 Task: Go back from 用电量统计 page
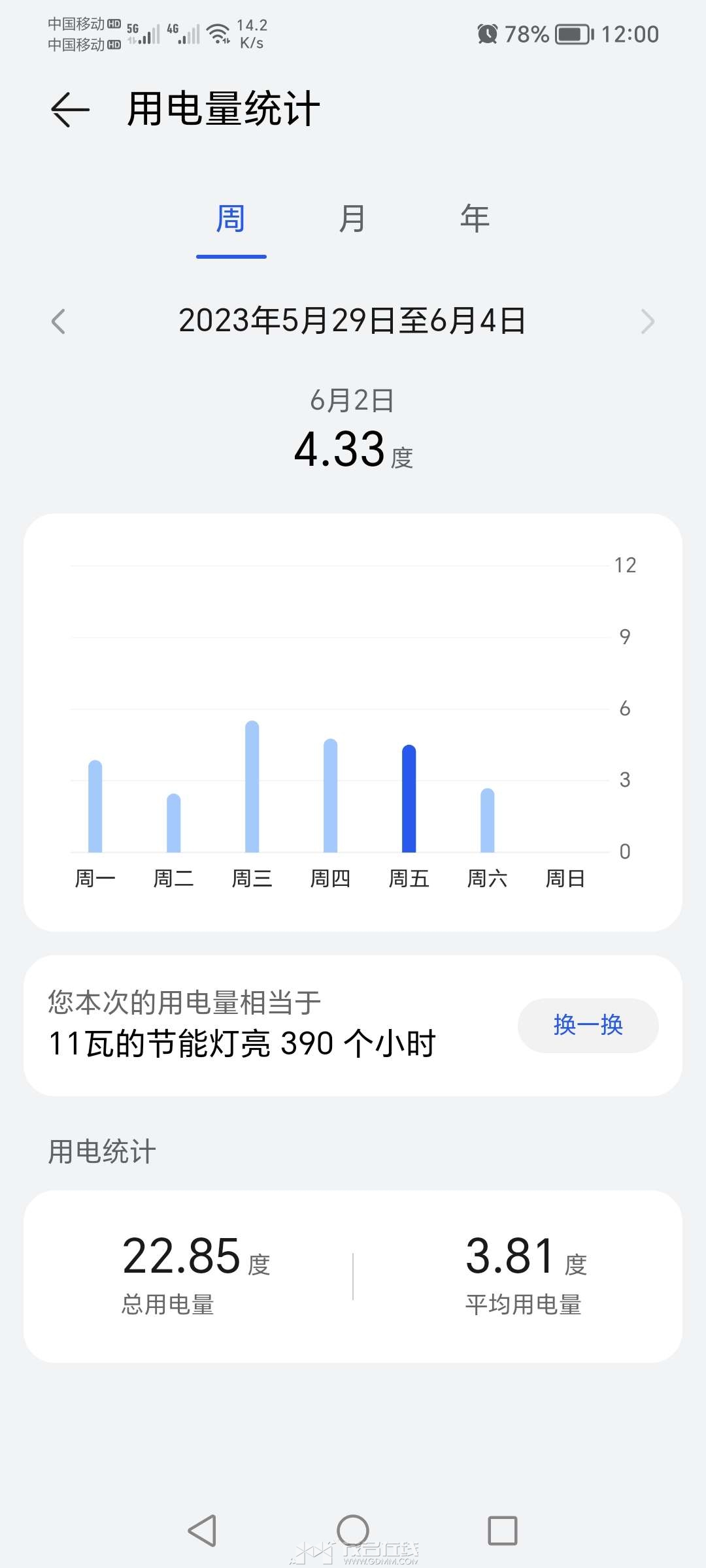71,109
